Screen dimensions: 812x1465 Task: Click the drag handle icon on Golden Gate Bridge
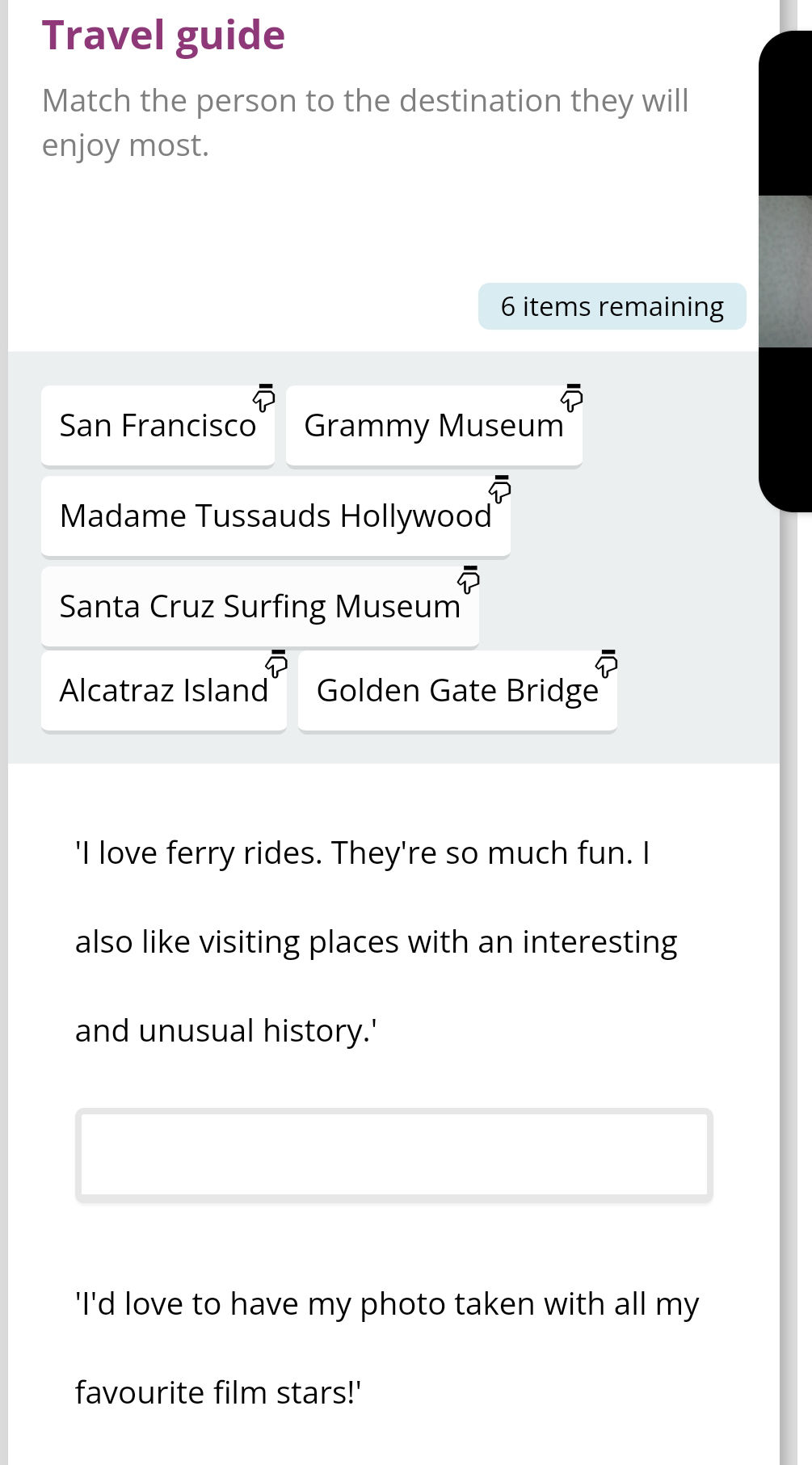coord(606,663)
